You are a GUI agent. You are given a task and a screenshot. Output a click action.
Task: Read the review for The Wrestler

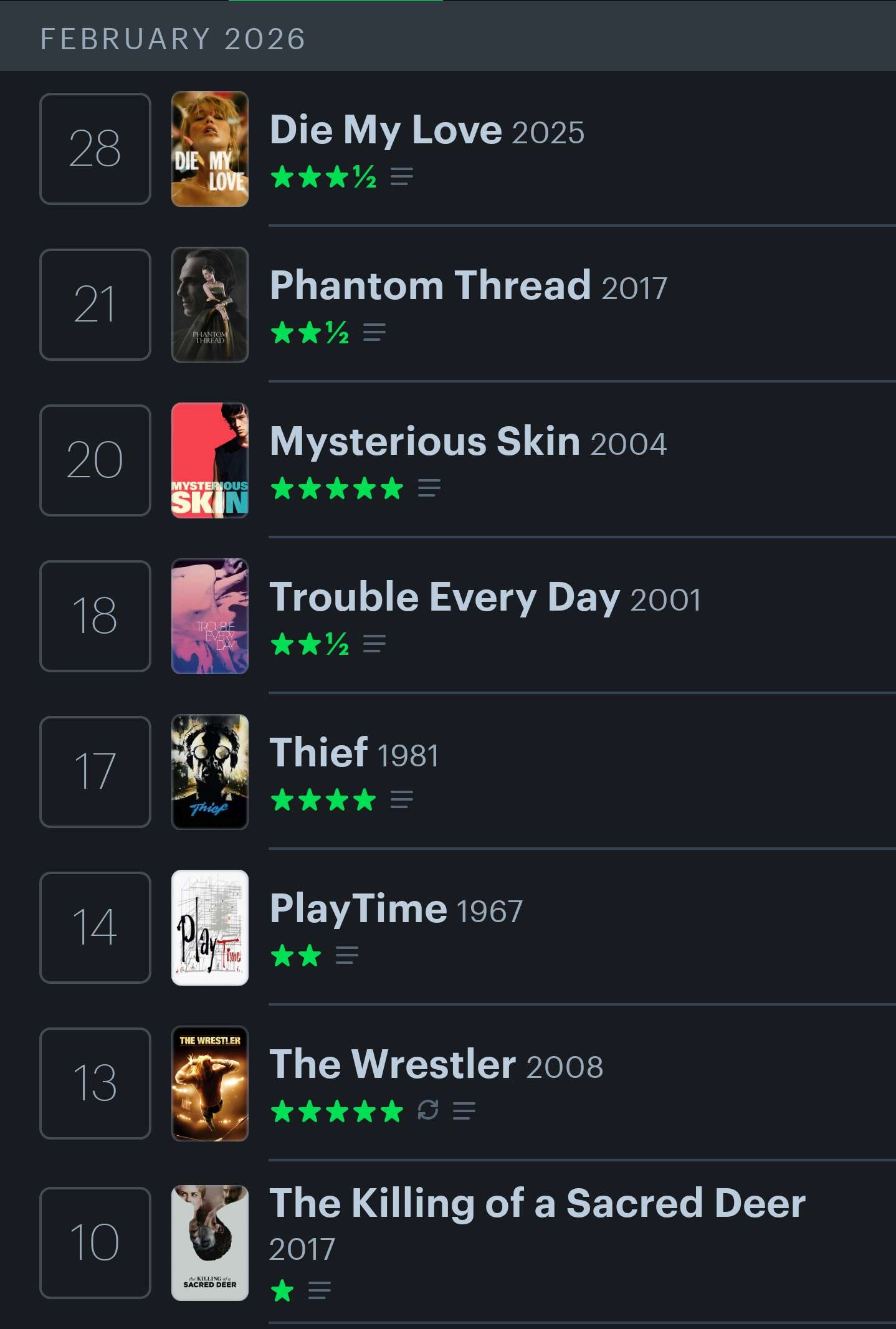click(464, 1111)
